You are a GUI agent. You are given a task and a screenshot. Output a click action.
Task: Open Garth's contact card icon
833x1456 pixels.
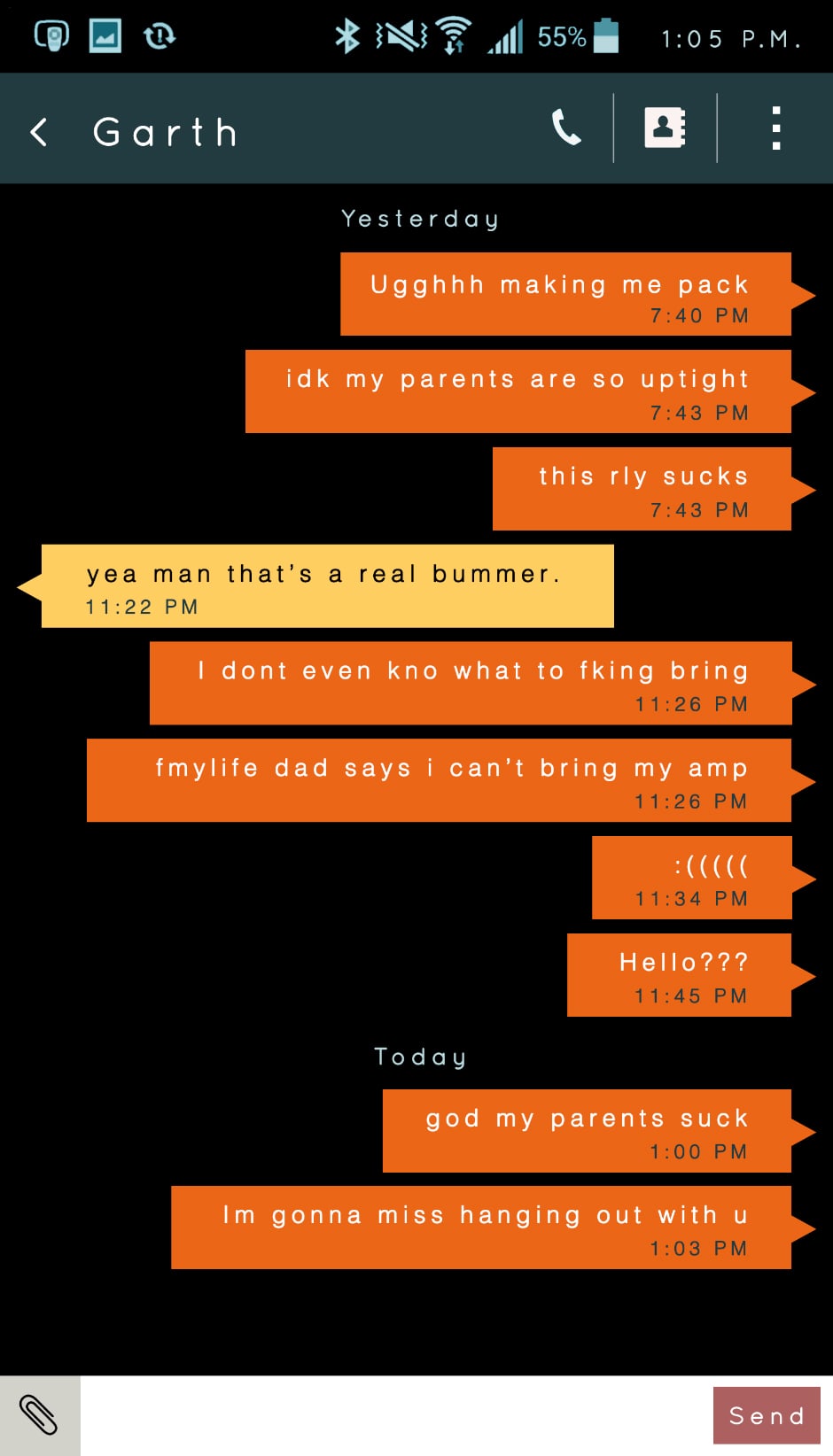tap(665, 128)
